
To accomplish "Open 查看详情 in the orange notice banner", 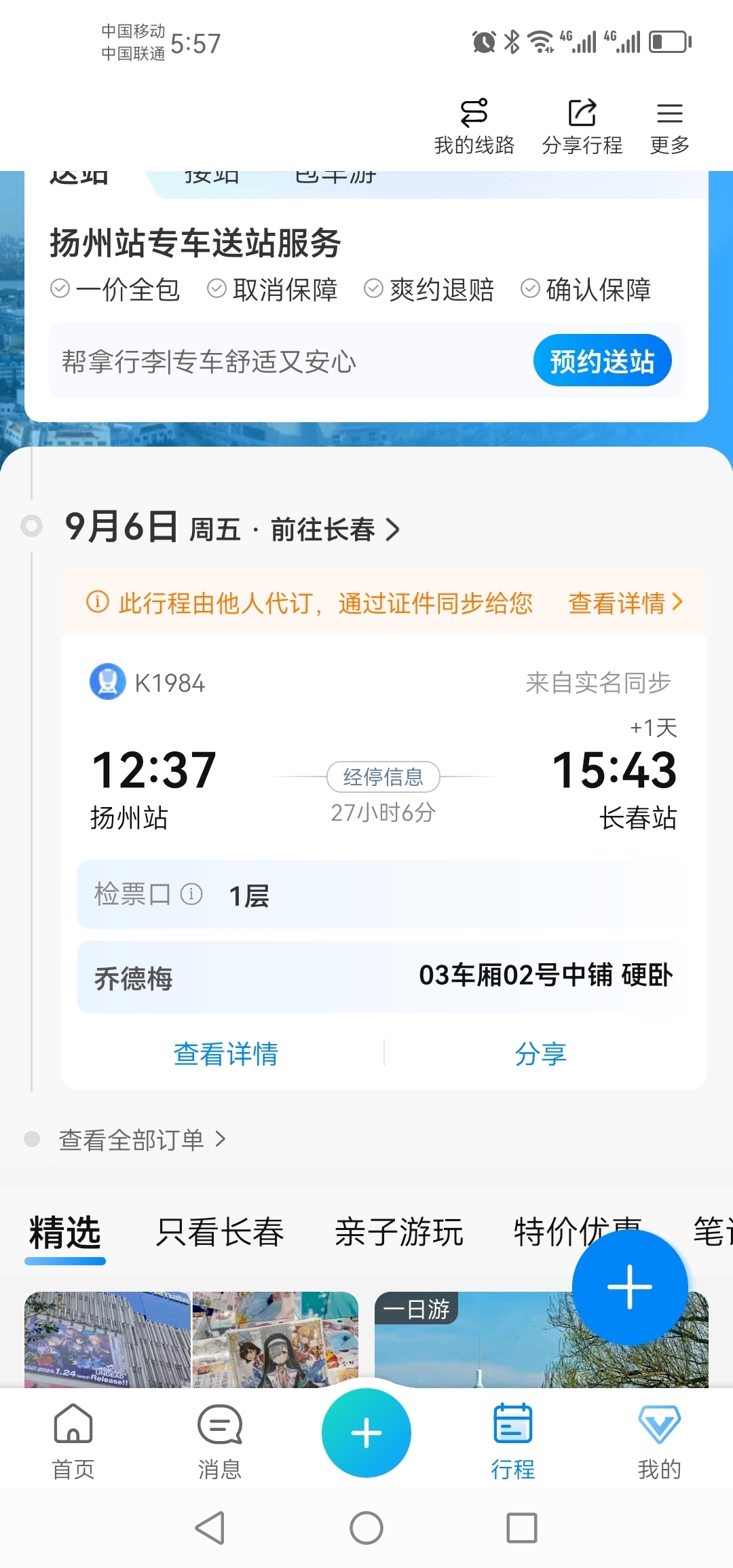I will click(625, 603).
